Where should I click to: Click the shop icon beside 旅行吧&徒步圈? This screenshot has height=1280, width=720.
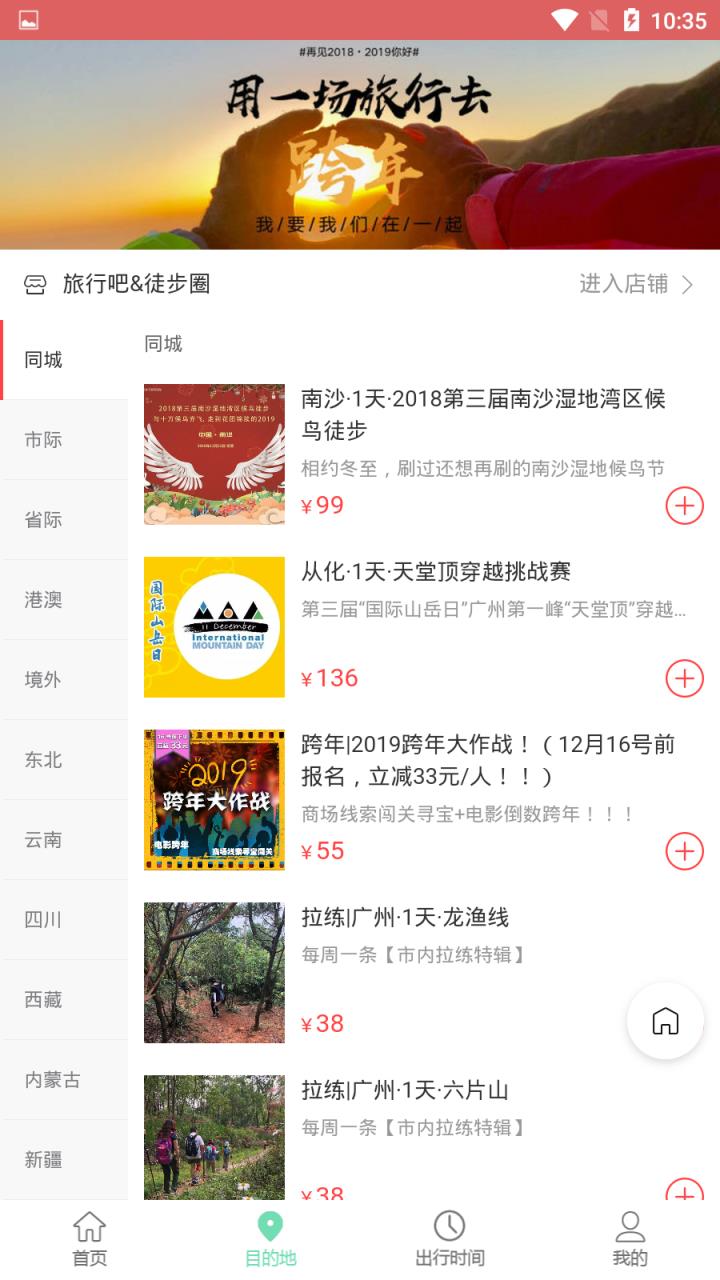(x=33, y=284)
